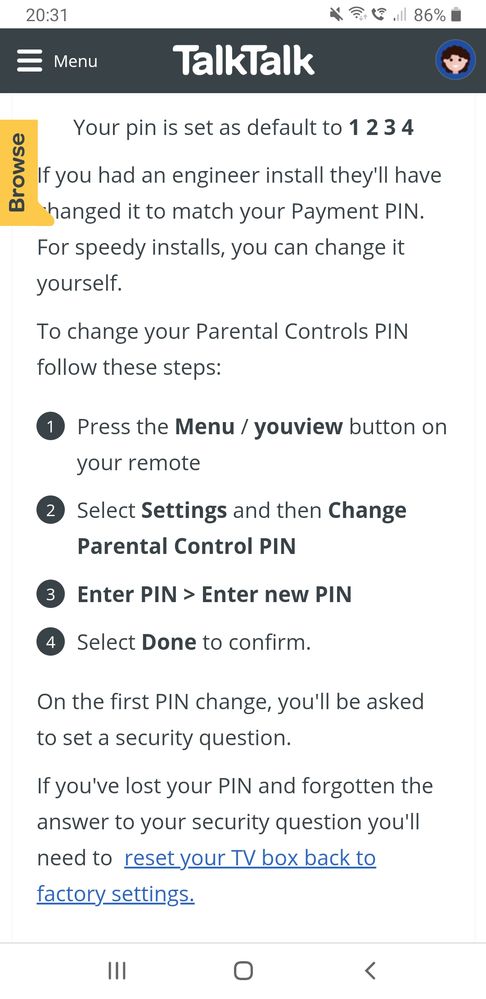Expand the yellow Browse side tab
Image resolution: width=486 pixels, height=999 pixels.
click(x=19, y=172)
